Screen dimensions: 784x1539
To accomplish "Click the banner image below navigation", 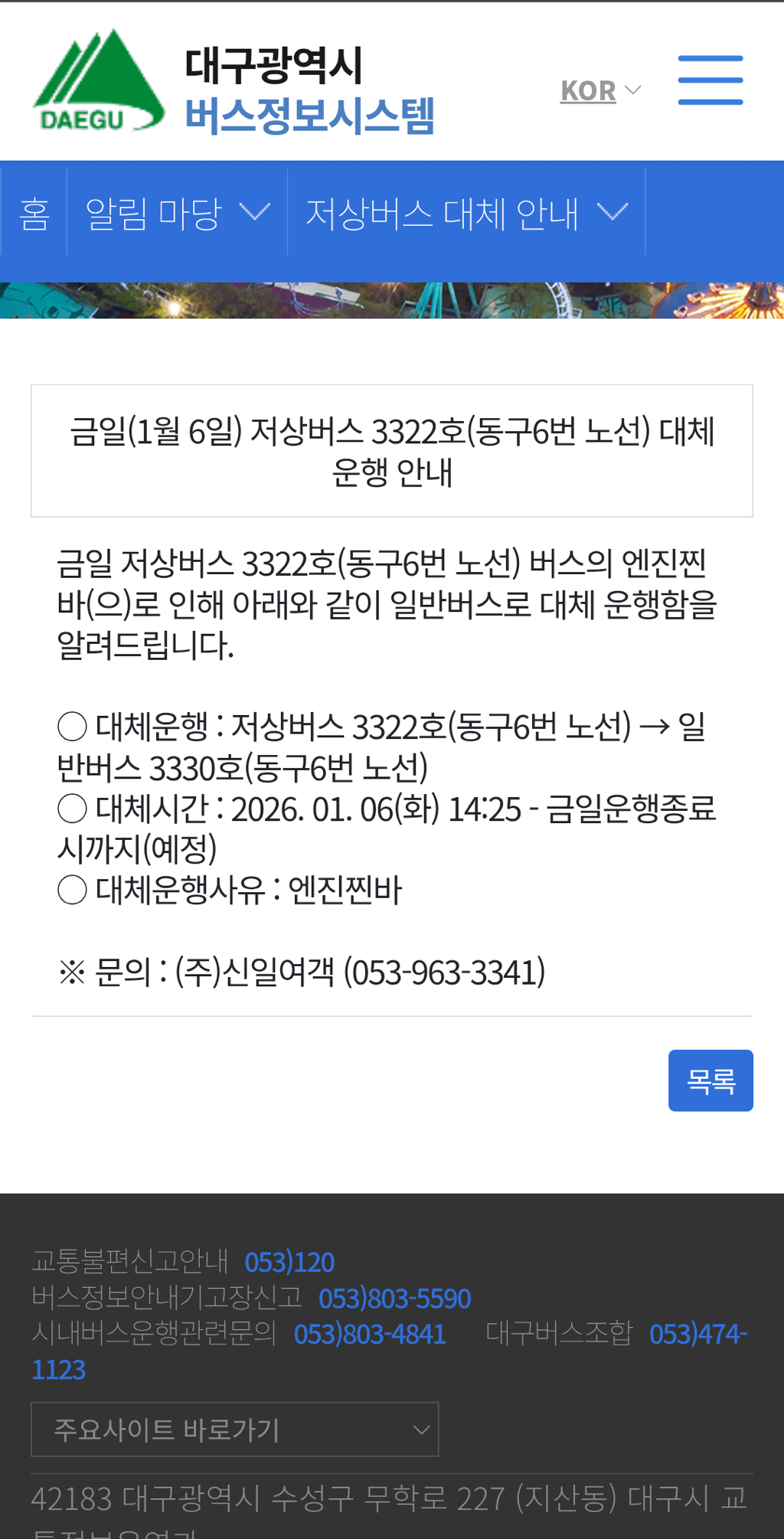I will pos(392,299).
